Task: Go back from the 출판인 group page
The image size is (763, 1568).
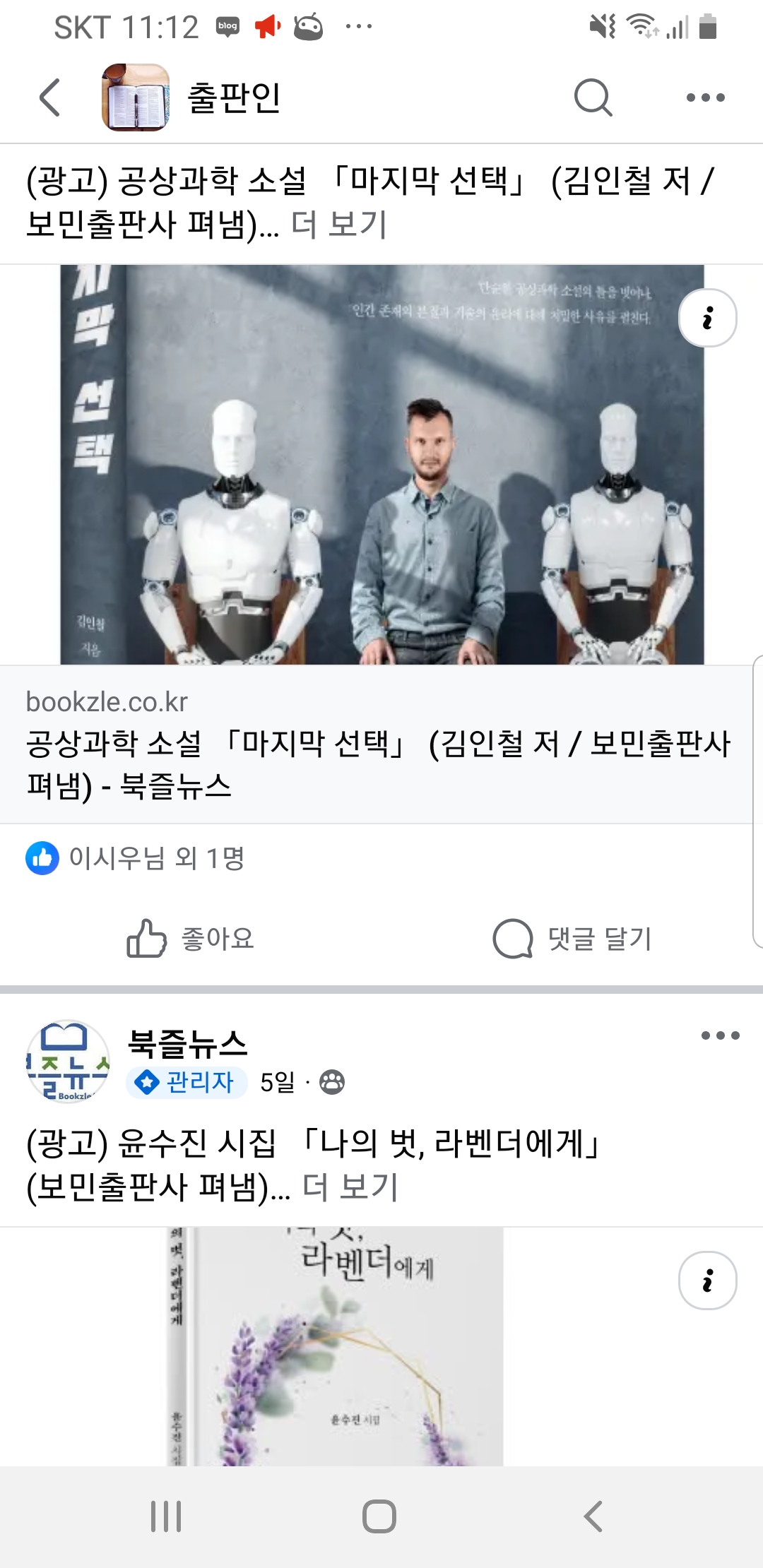Action: click(x=49, y=97)
